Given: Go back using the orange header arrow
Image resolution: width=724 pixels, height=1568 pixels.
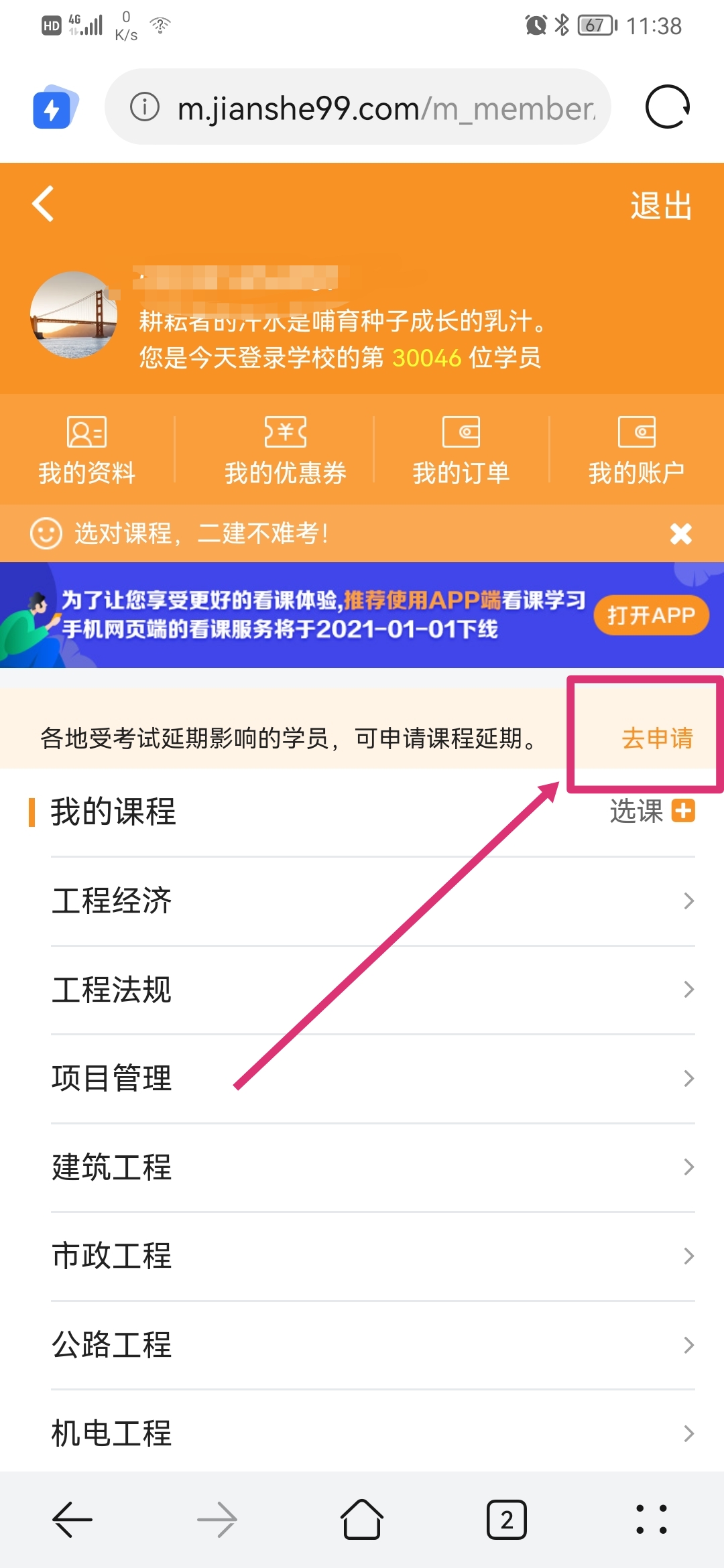Looking at the screenshot, I should 42,204.
